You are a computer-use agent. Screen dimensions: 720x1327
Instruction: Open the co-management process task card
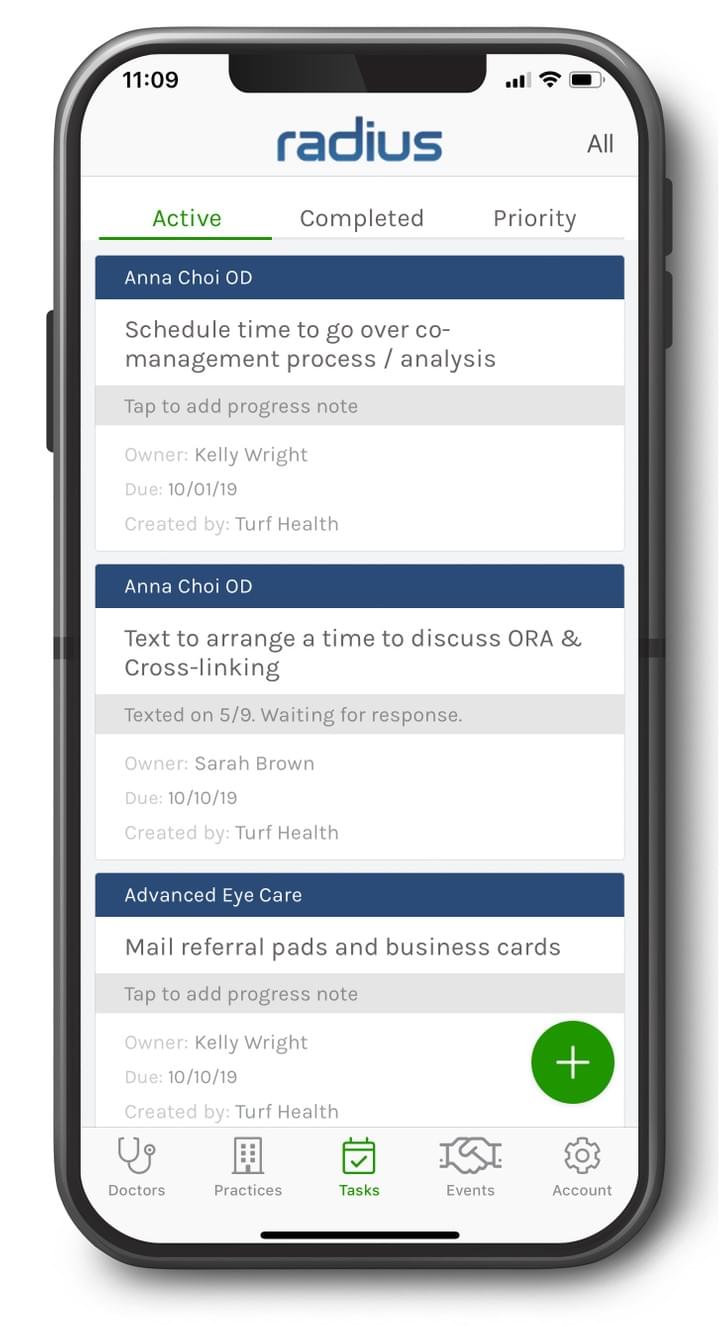[x=310, y=344]
